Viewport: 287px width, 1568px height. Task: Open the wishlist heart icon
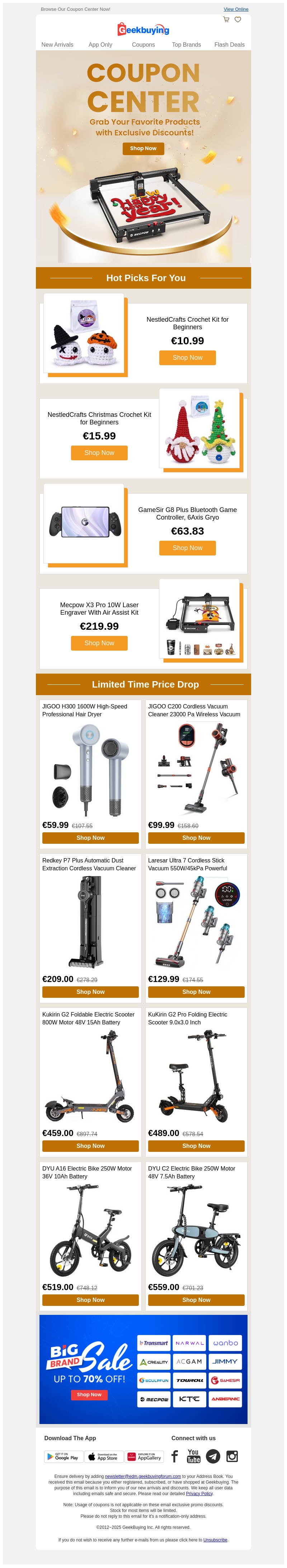pos(238,19)
